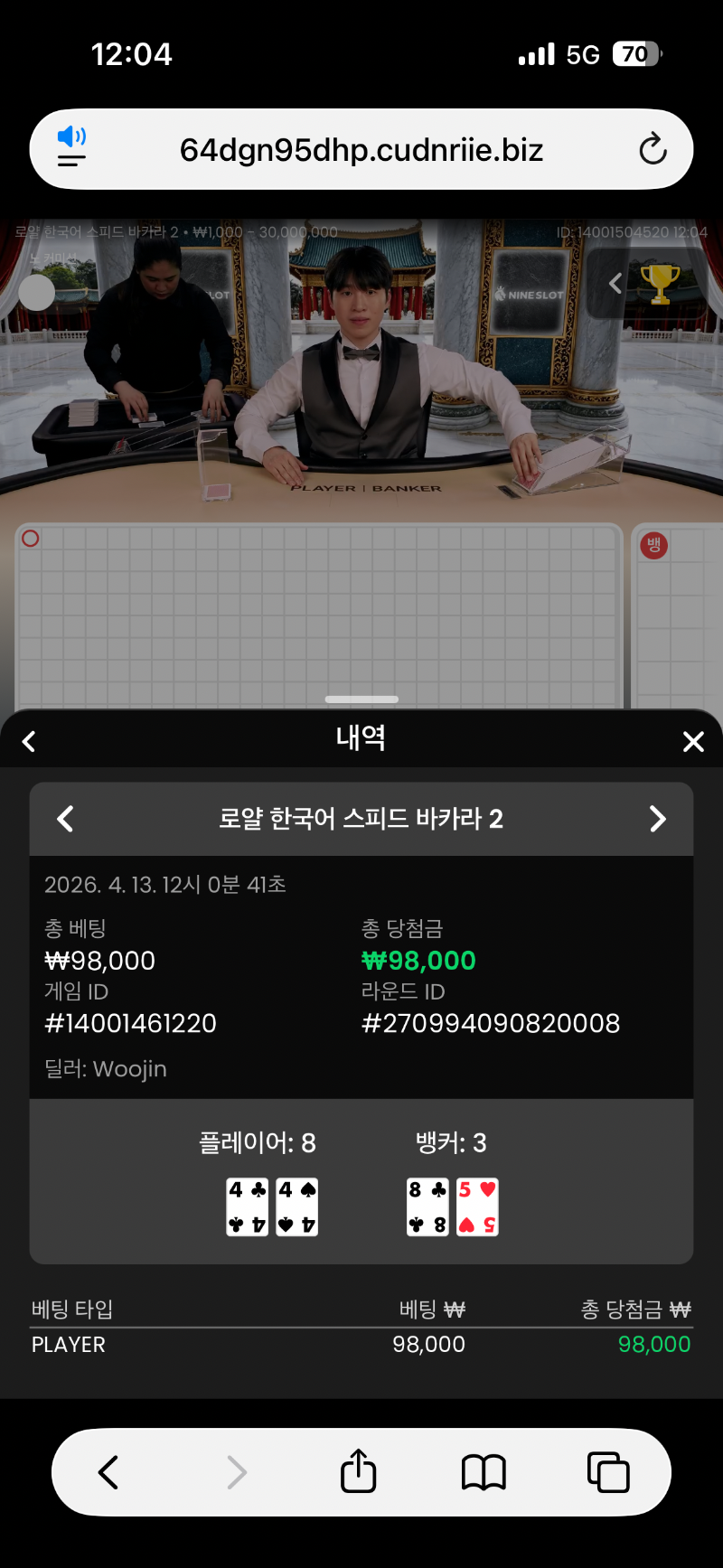
Task: Close the 내역 history panel
Action: point(693,742)
